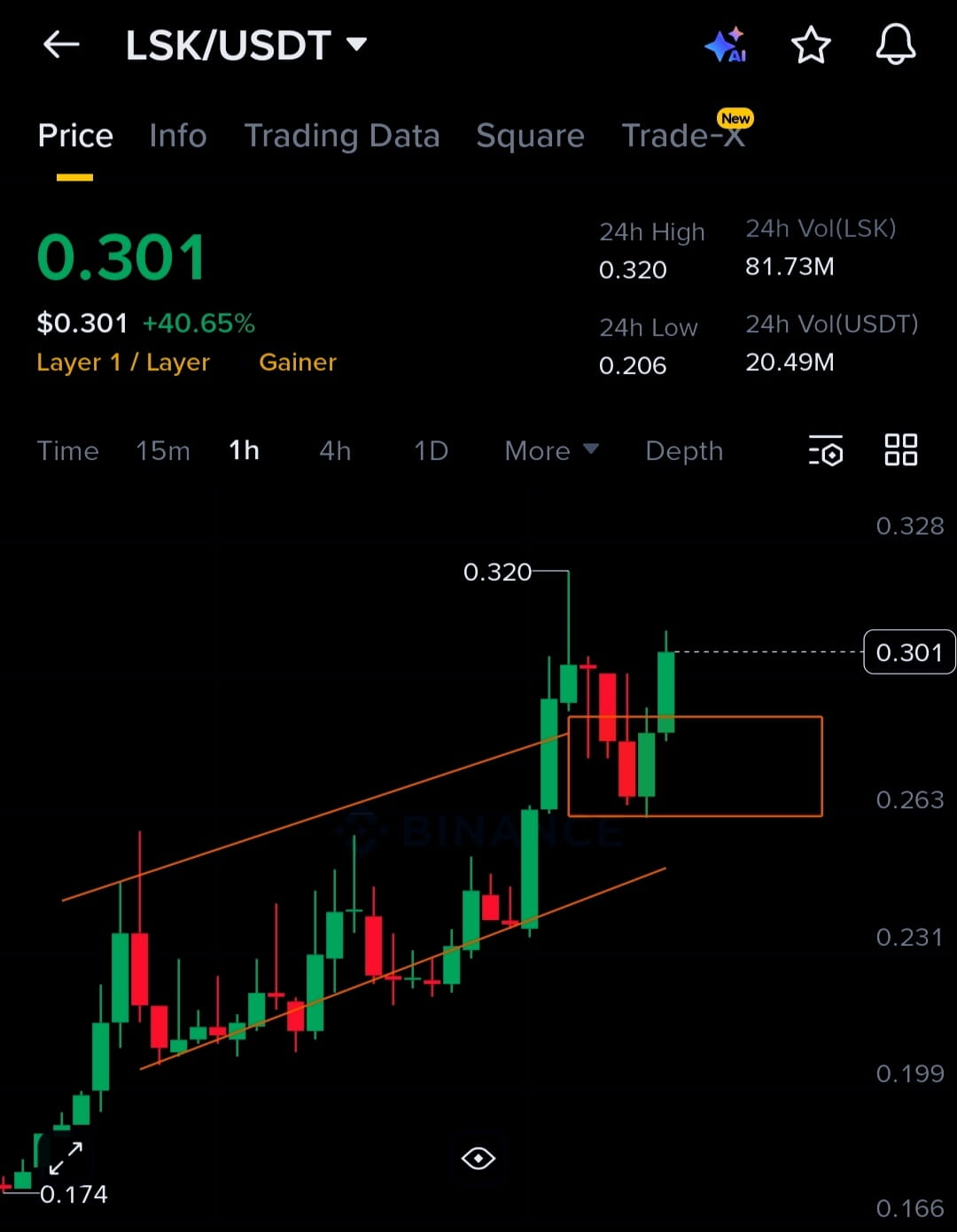Switch to the Info tab
This screenshot has width=957, height=1232.
(x=177, y=136)
